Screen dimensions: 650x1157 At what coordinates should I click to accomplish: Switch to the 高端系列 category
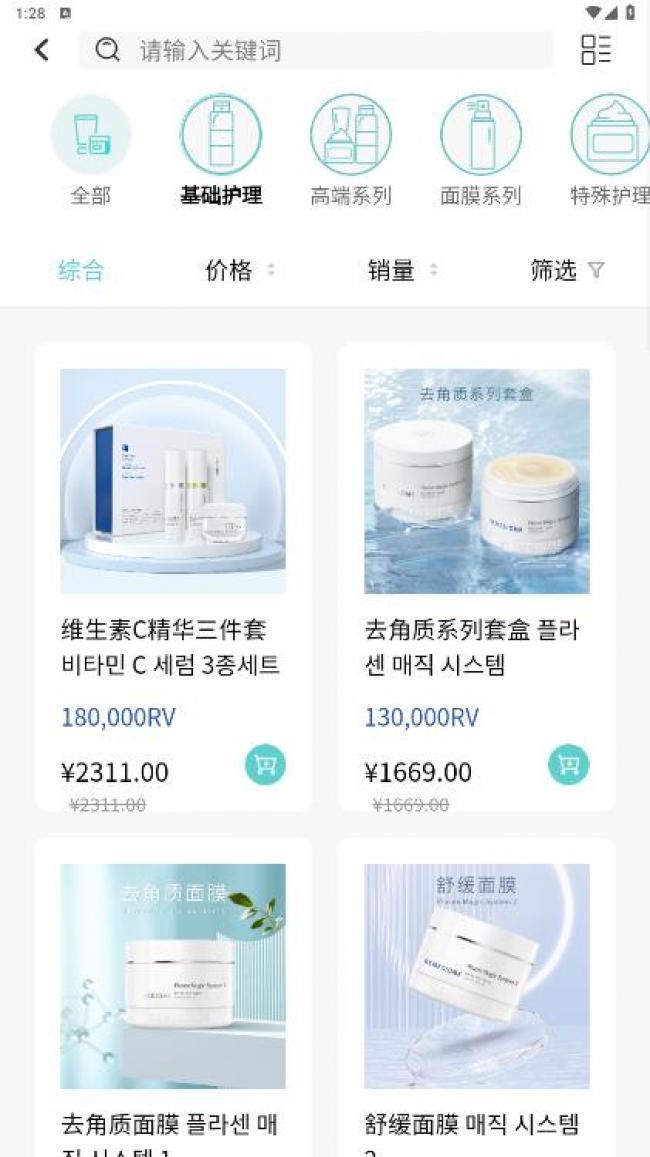pos(350,151)
